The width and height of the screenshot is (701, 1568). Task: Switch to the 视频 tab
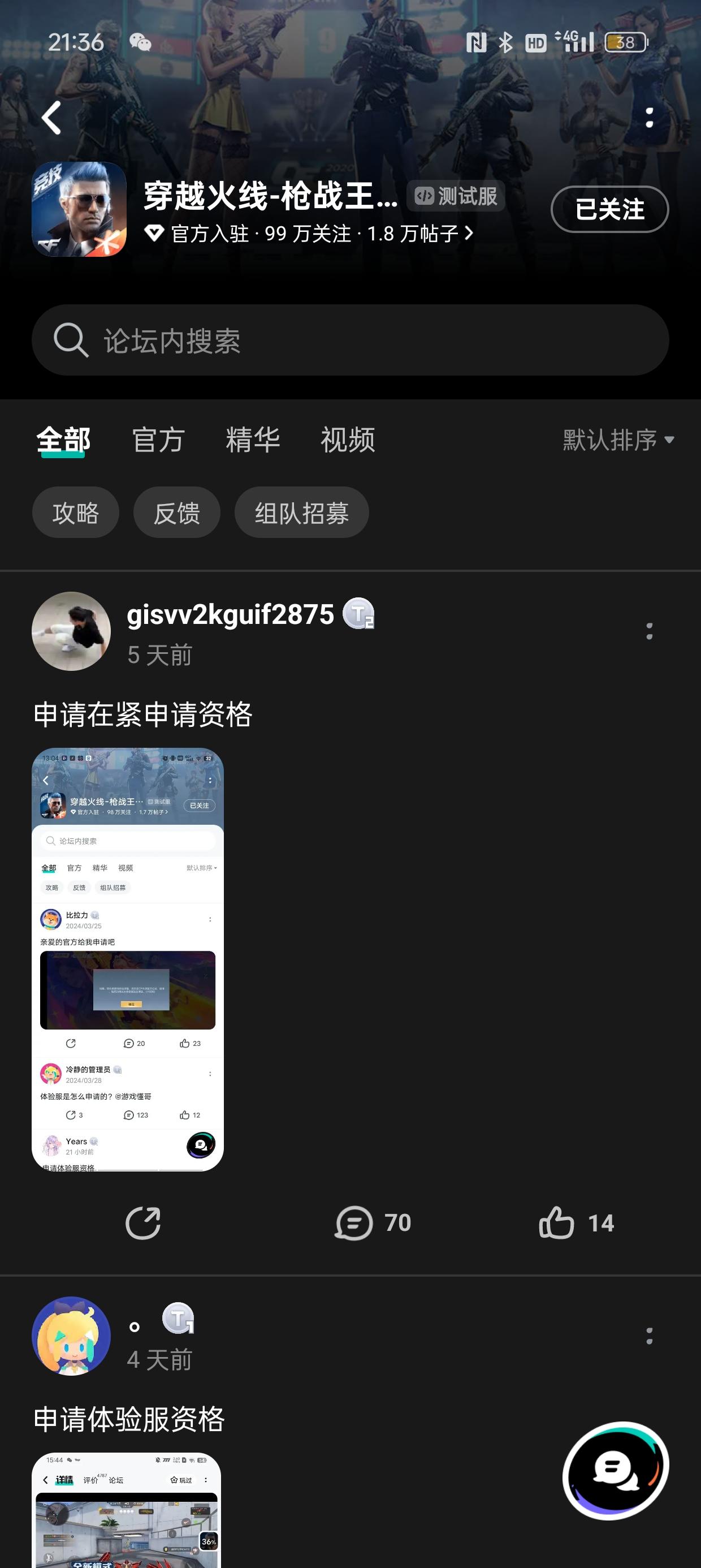click(348, 440)
